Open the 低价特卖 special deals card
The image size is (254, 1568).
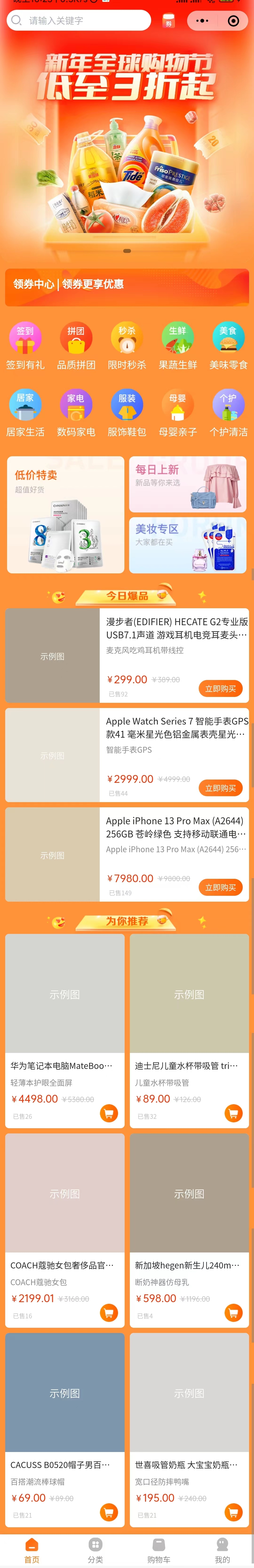click(x=65, y=514)
